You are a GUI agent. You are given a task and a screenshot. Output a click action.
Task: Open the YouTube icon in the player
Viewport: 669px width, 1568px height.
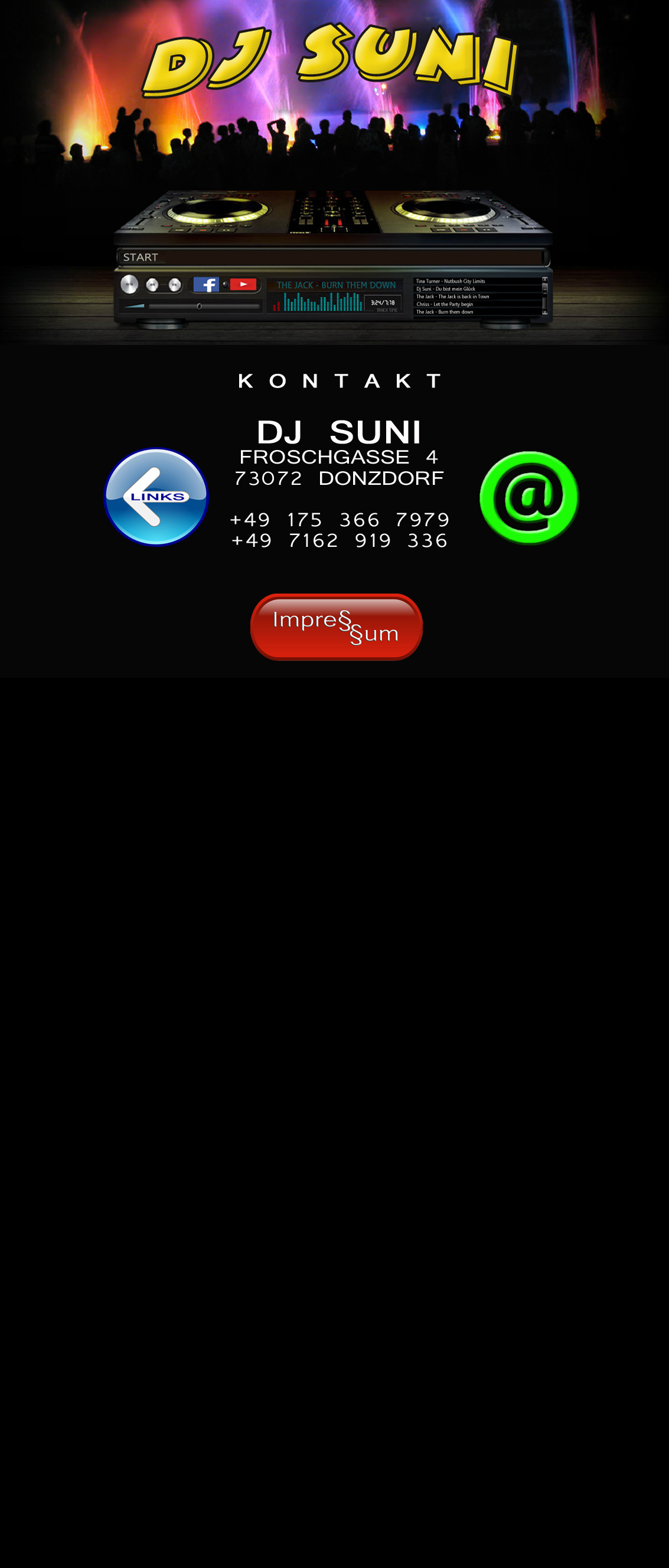pos(243,284)
